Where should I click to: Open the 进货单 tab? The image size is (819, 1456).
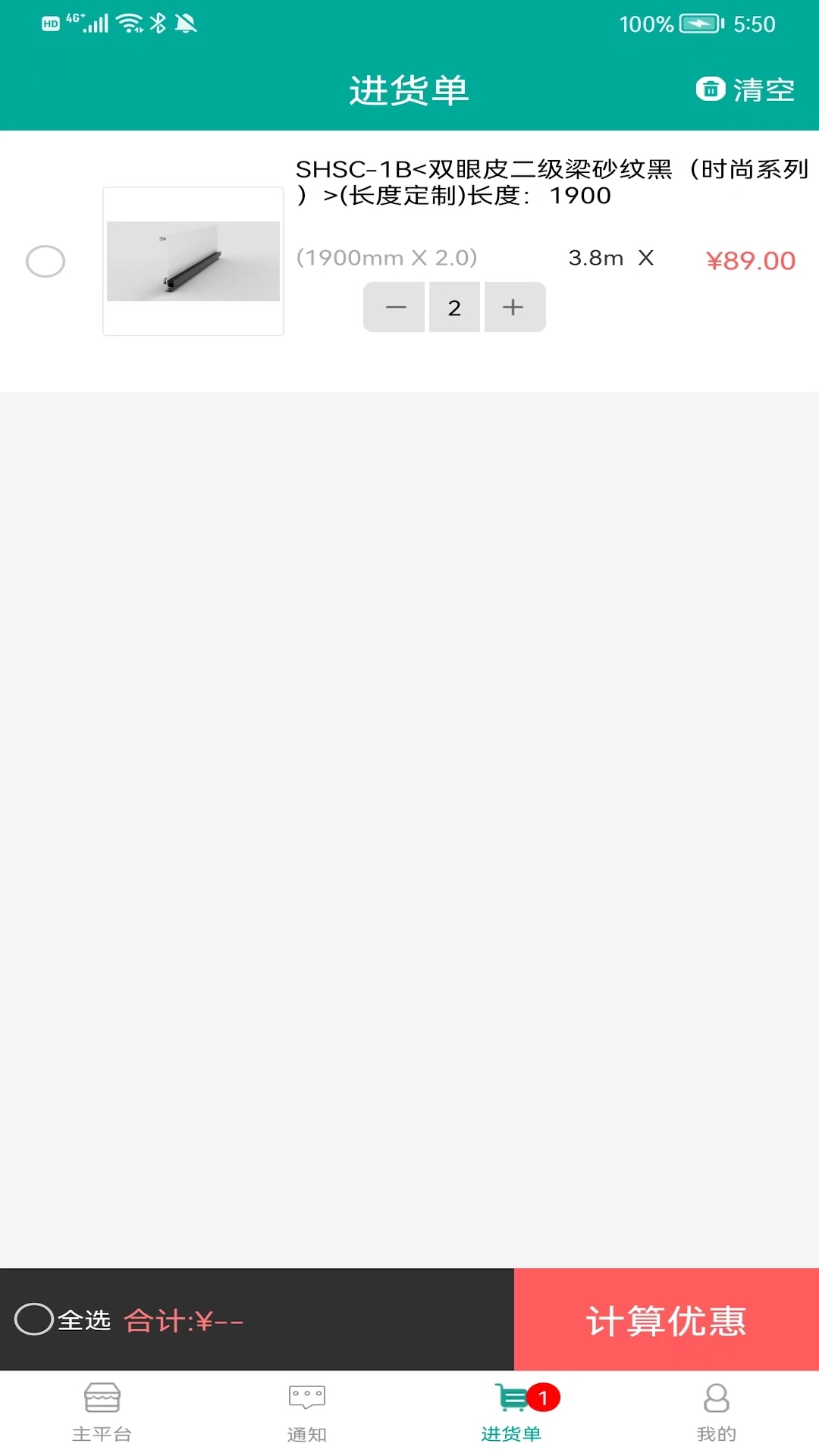pyautogui.click(x=512, y=1413)
